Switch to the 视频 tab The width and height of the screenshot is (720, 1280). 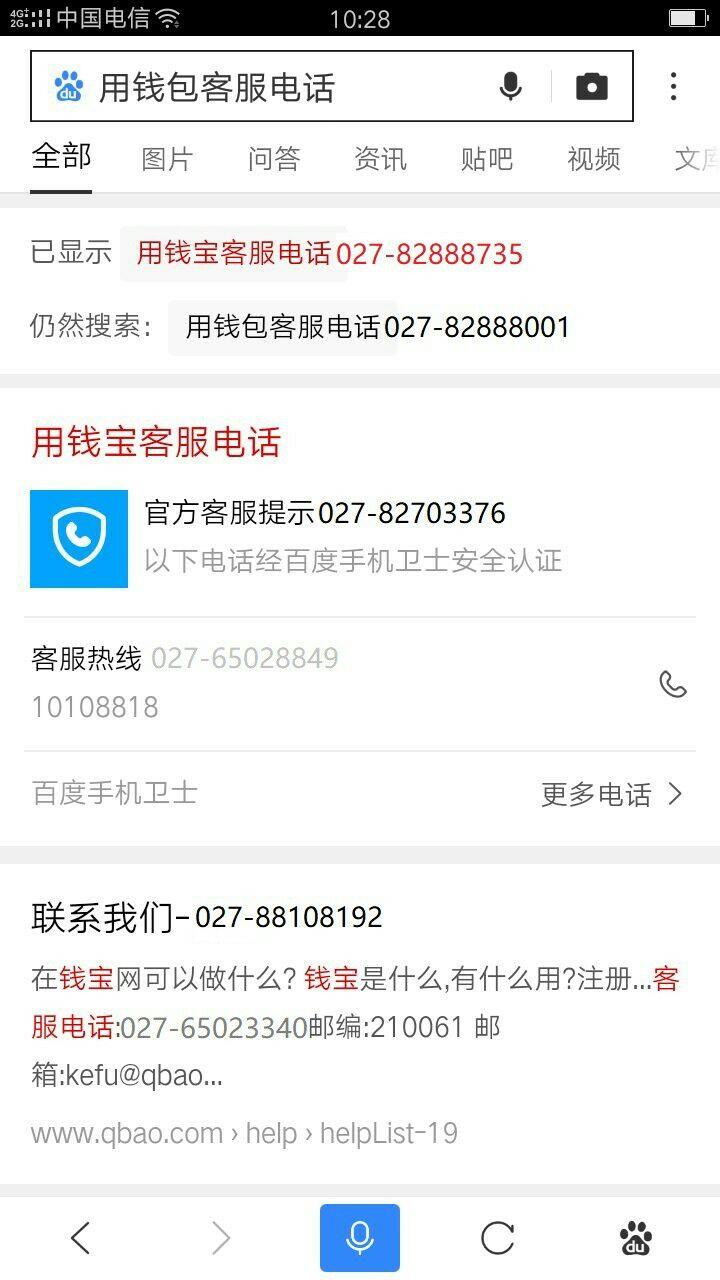tap(594, 159)
